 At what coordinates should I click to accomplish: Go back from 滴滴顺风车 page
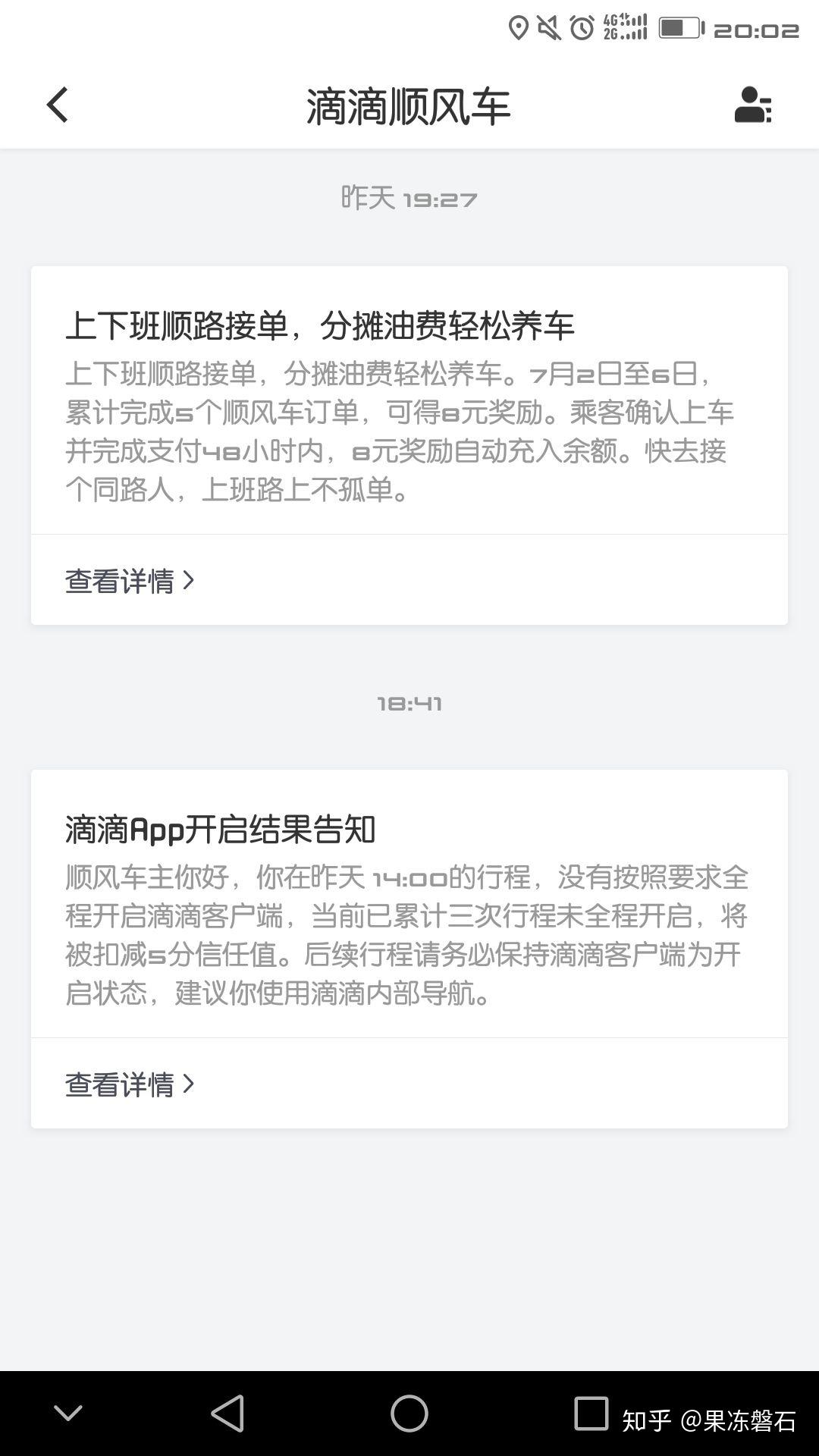pos(58,105)
